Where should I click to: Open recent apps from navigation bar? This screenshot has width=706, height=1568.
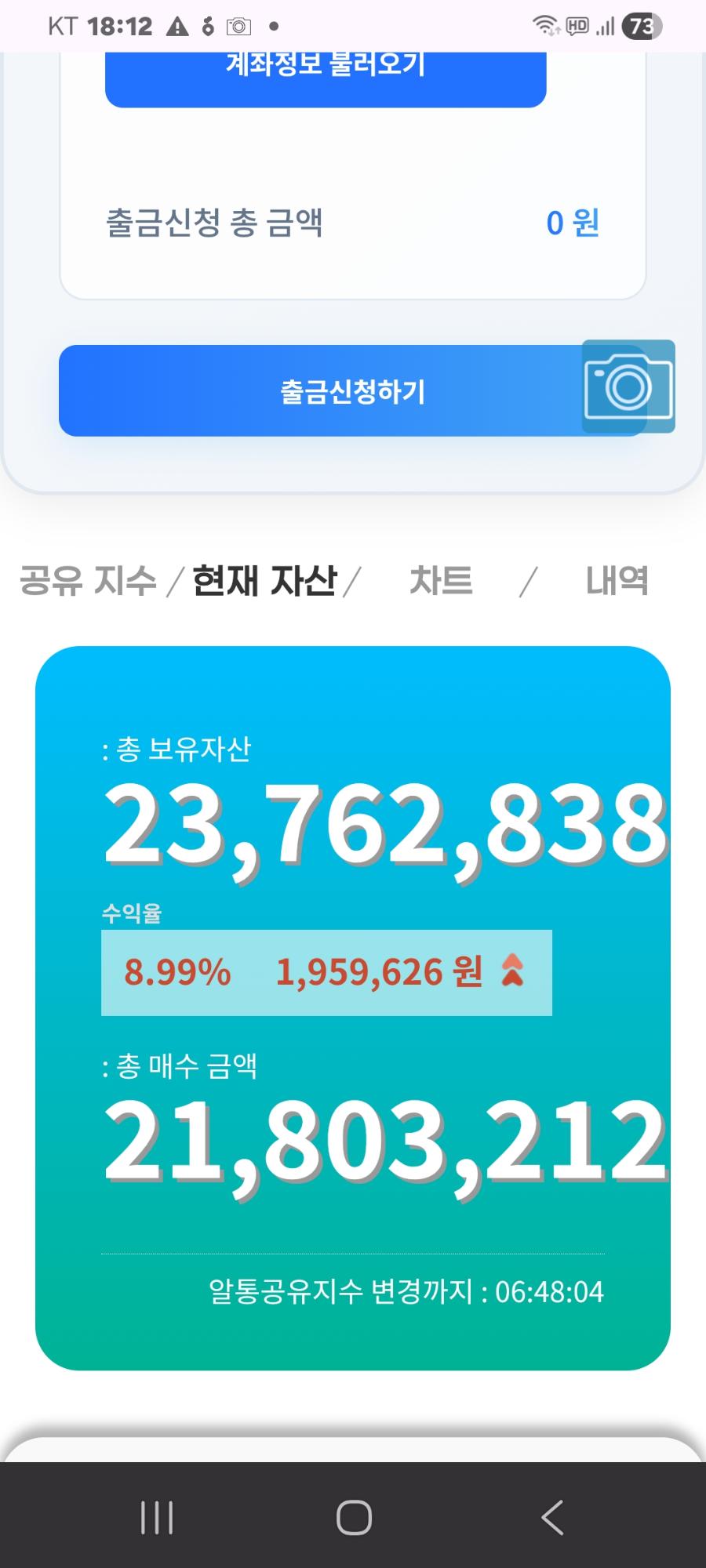(156, 1517)
